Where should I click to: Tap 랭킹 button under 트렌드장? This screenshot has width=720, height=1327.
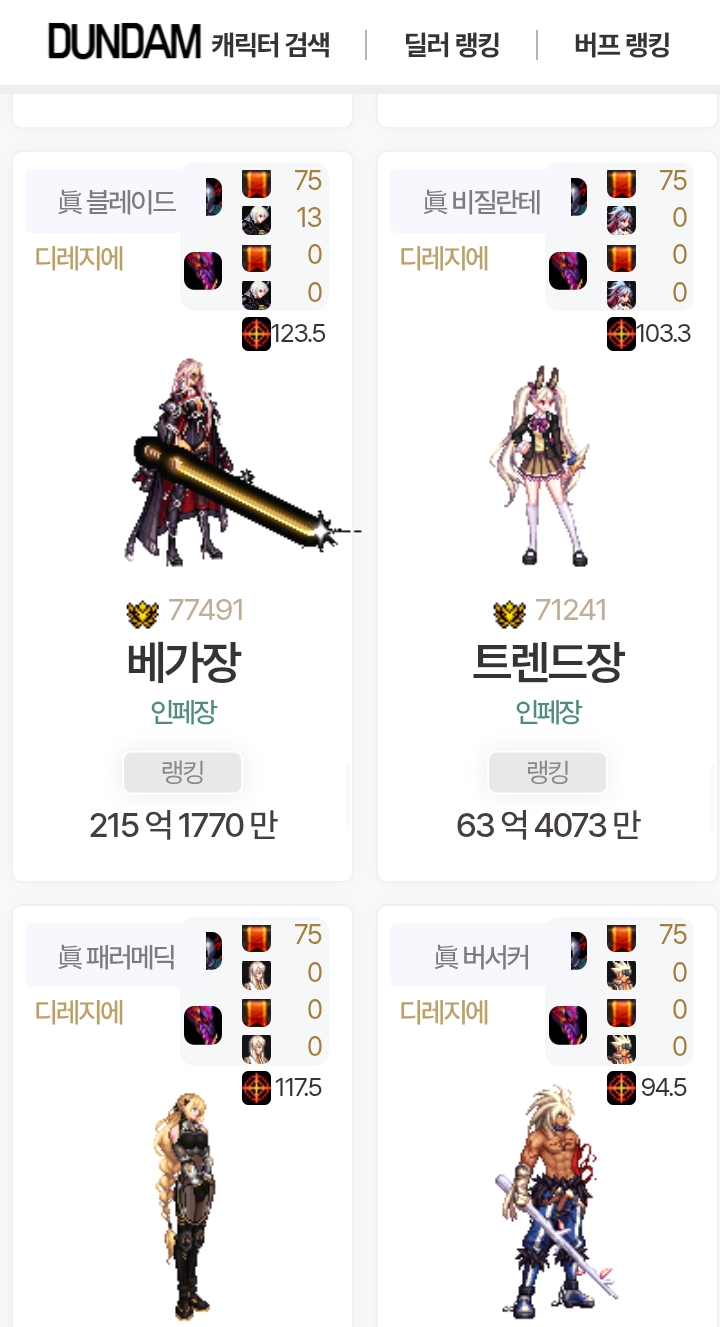pyautogui.click(x=548, y=772)
